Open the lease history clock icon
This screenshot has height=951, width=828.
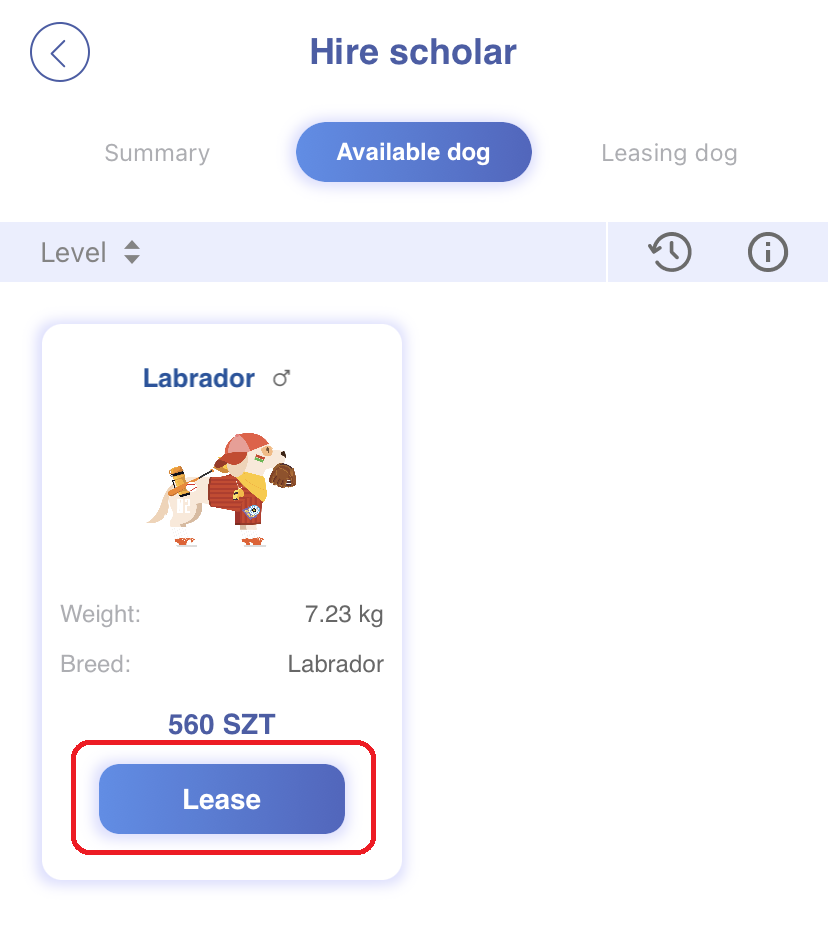670,252
